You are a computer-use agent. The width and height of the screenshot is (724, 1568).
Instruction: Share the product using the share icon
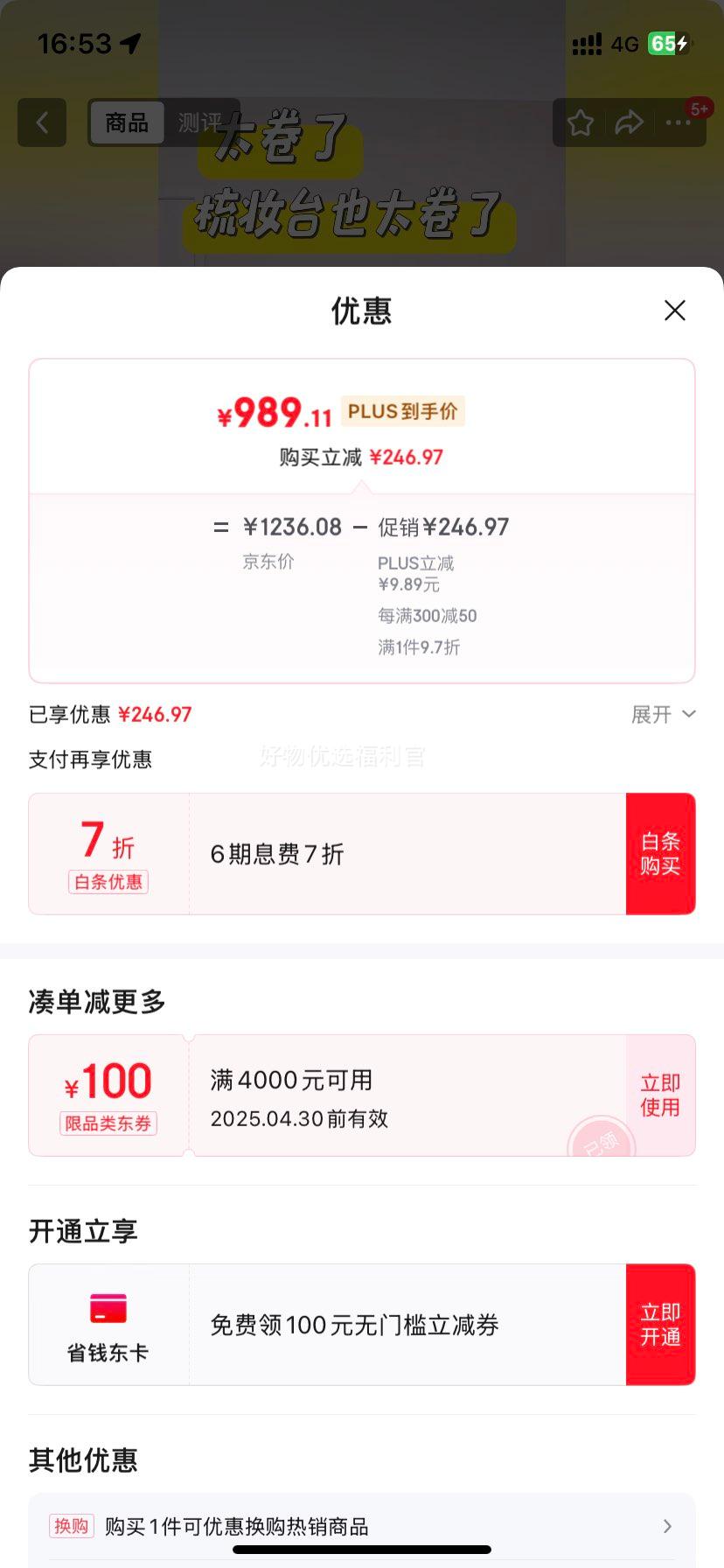click(x=629, y=123)
